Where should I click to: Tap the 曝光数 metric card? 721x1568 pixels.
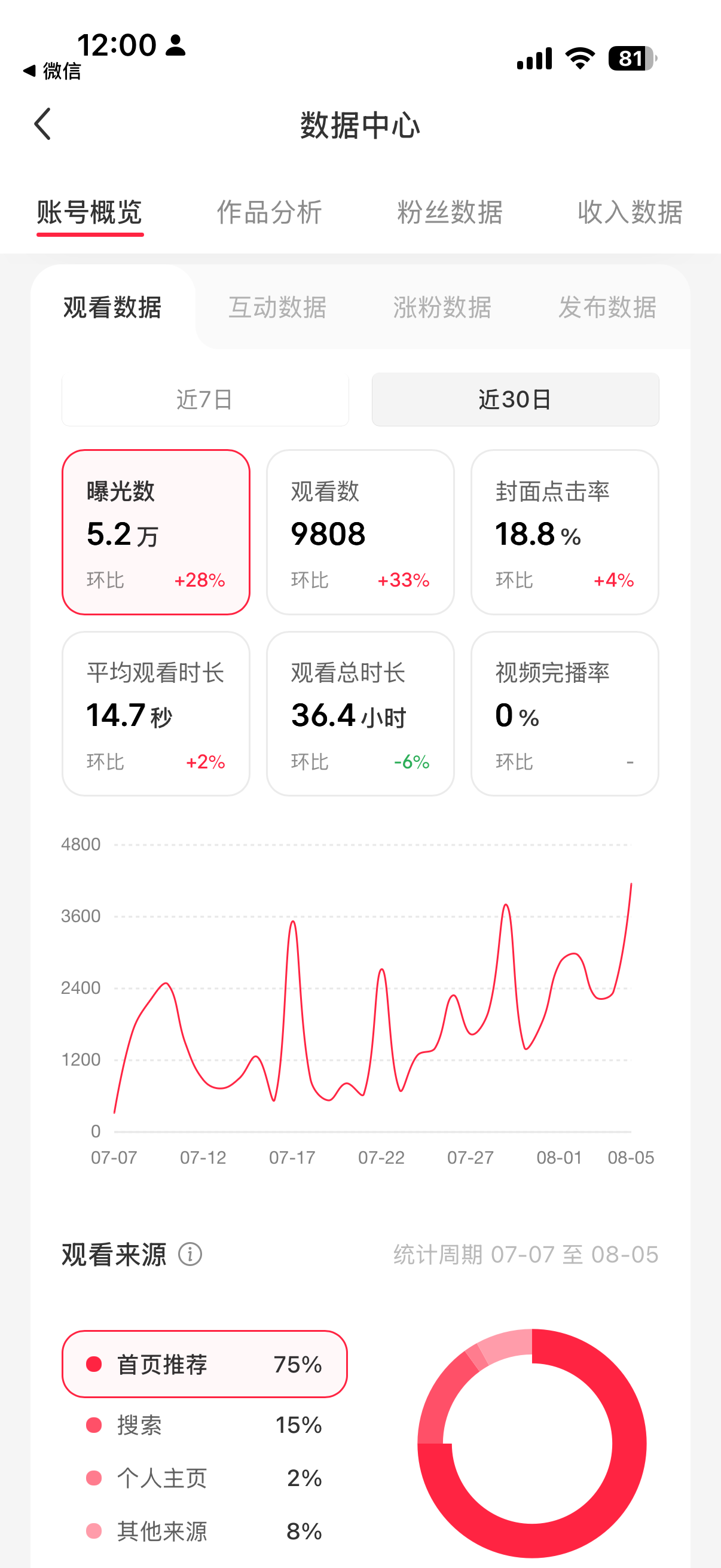click(156, 532)
